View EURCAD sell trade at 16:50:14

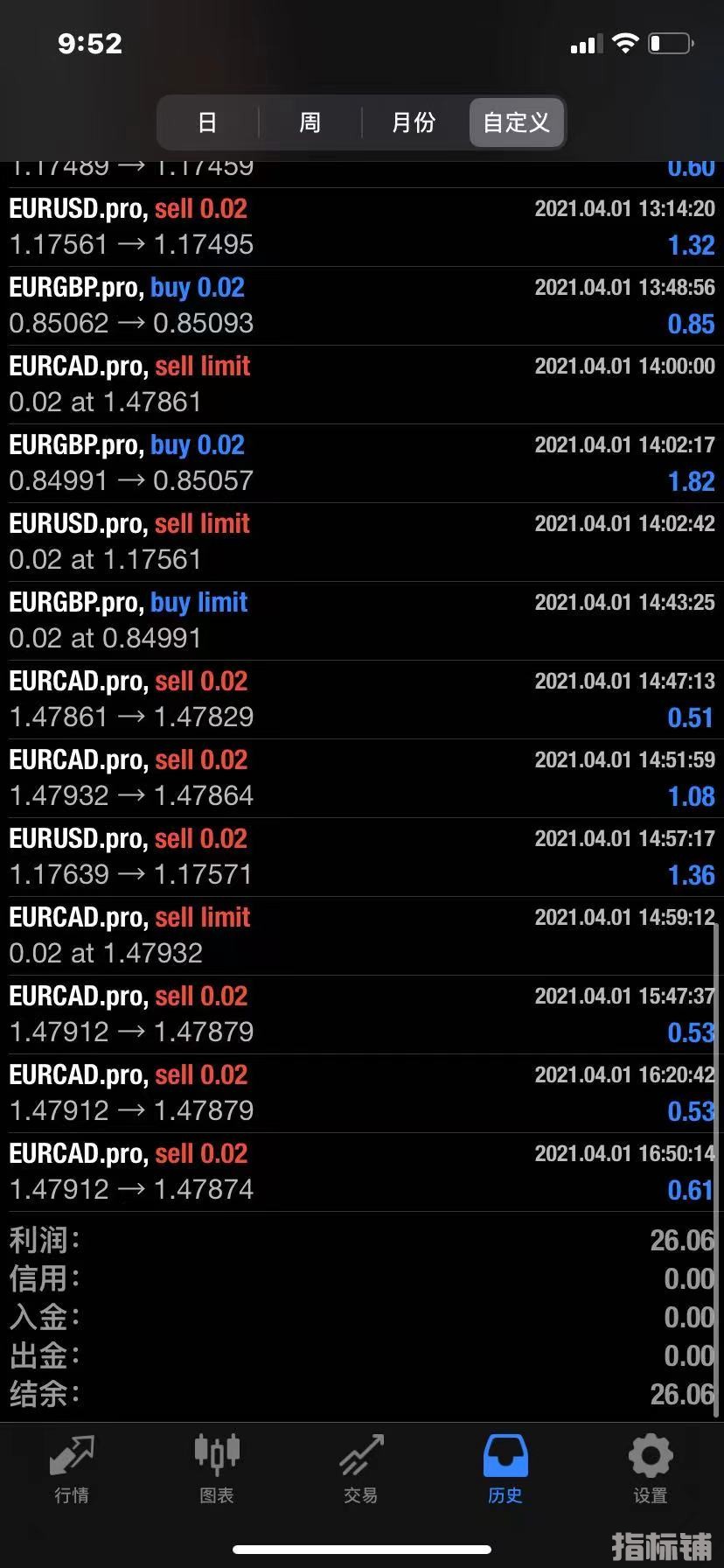362,1172
